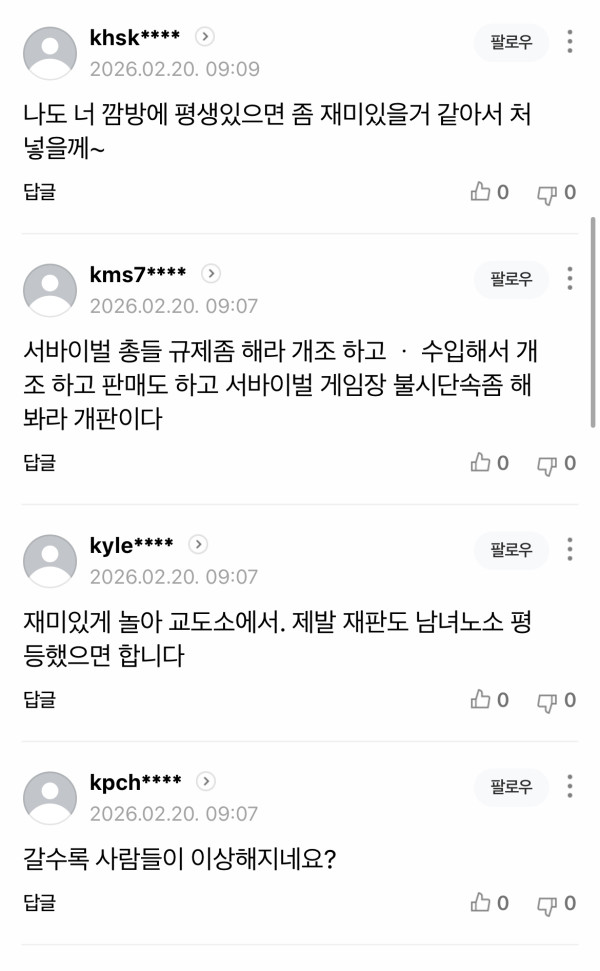Screen dimensions: 600x971
Task: Open overflow menu on khsk**** comment
Action: click(570, 42)
